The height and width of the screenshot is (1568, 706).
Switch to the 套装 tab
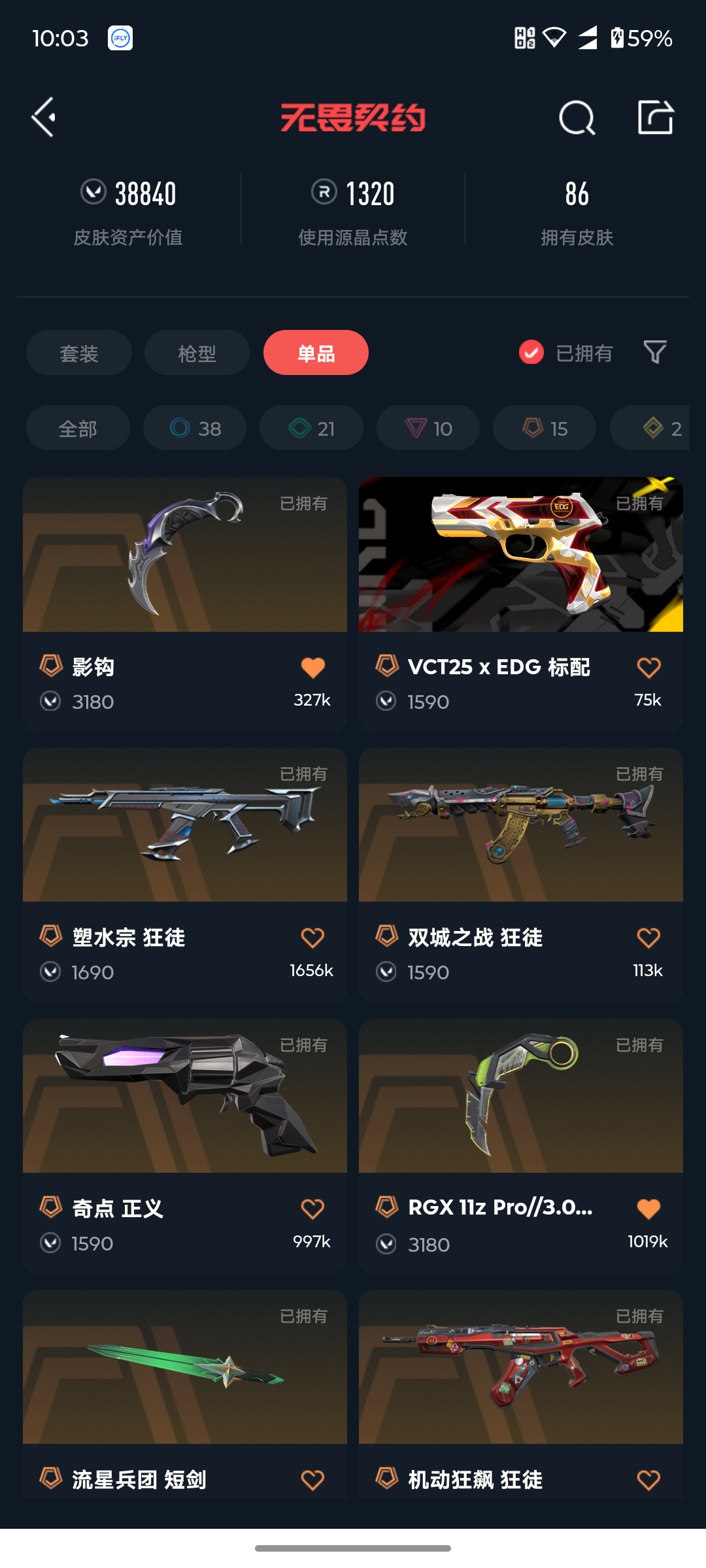point(79,353)
